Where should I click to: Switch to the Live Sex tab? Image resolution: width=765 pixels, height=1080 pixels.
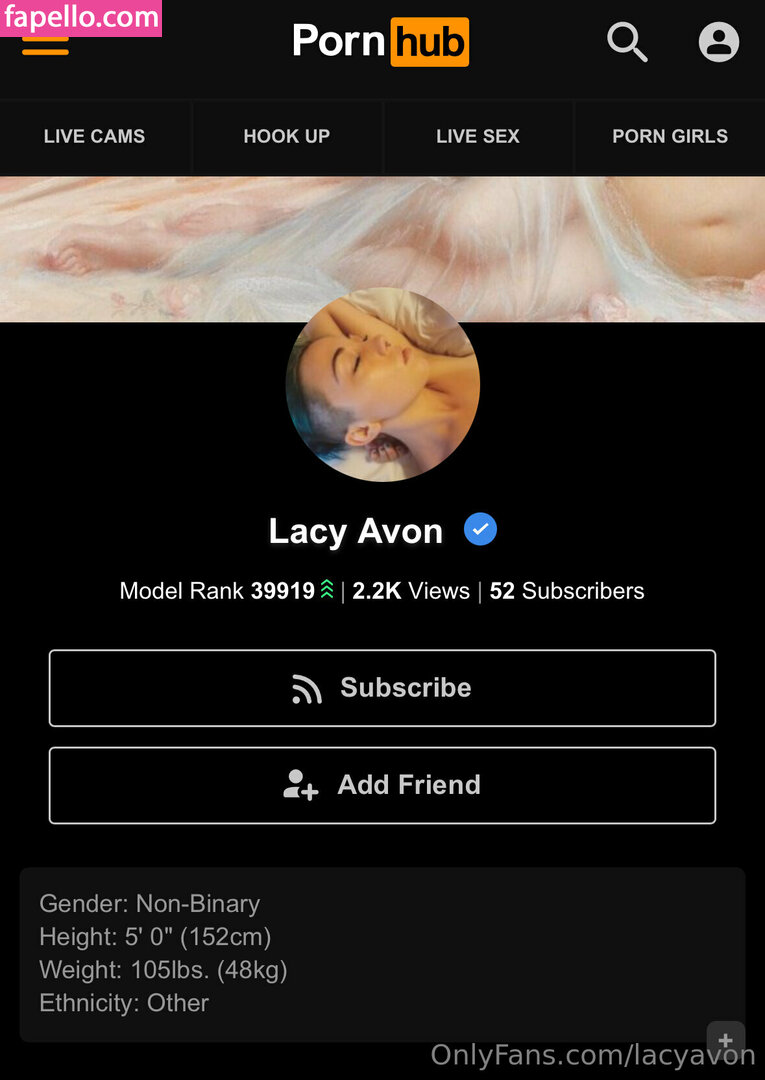point(477,137)
